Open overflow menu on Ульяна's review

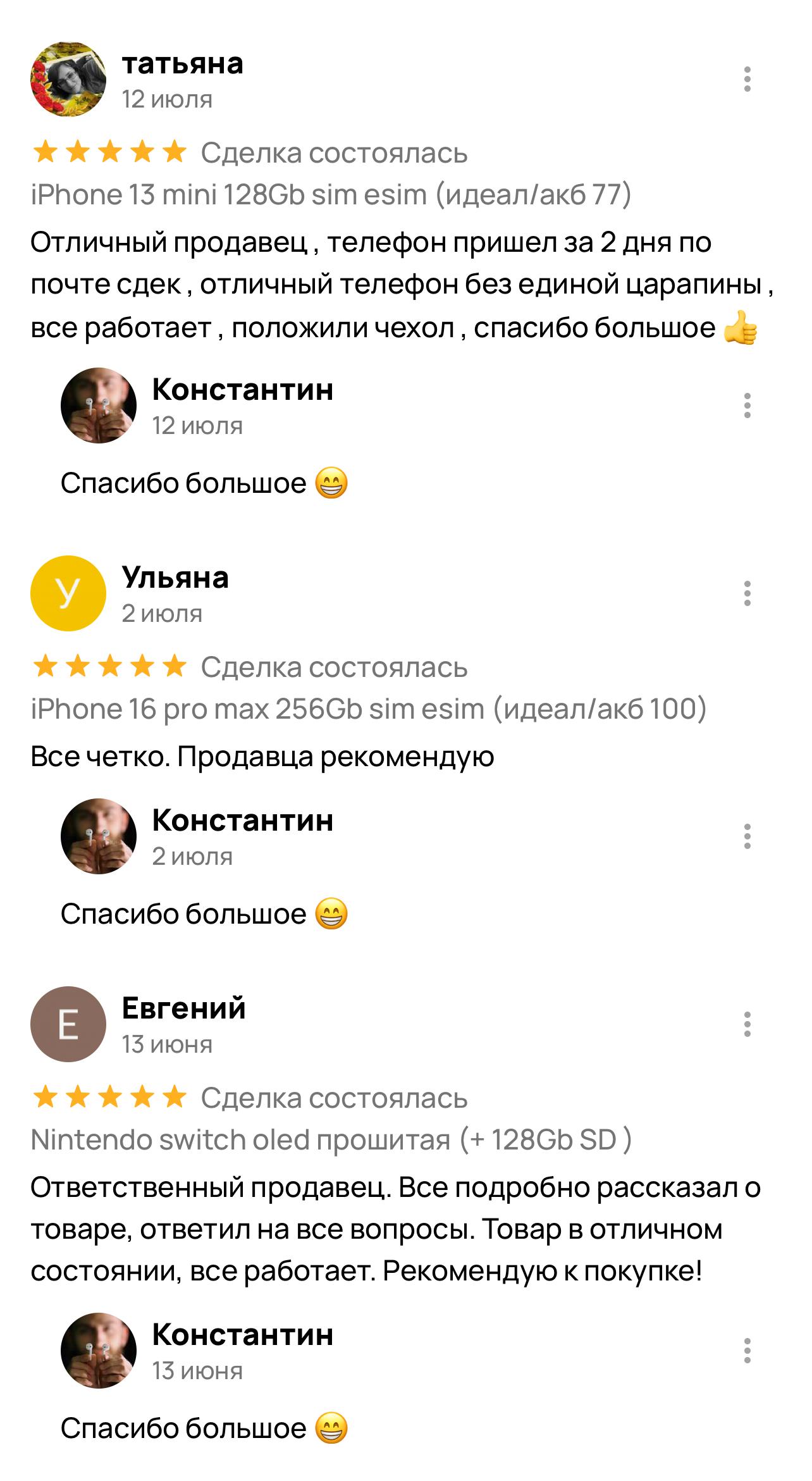[747, 593]
